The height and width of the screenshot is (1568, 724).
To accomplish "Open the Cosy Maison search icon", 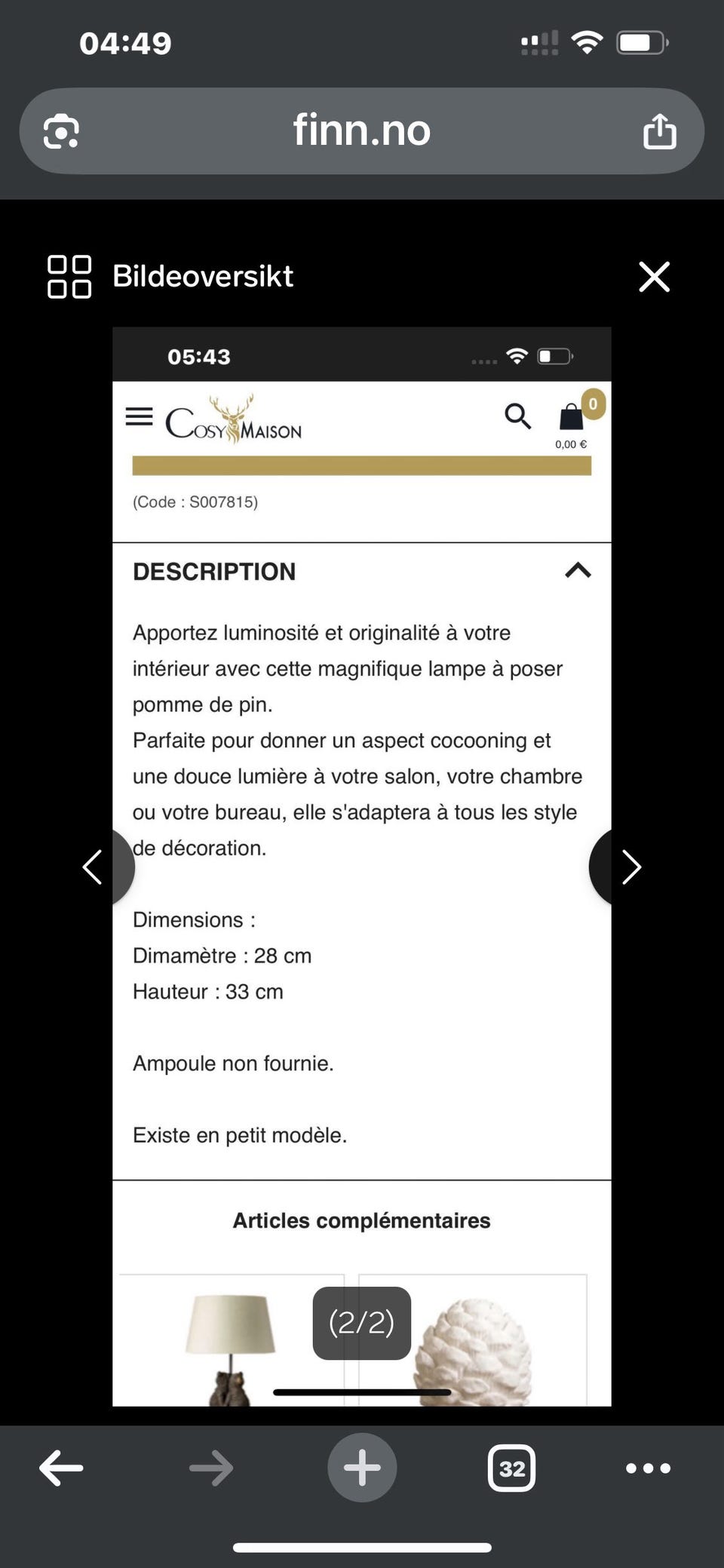I will click(518, 416).
